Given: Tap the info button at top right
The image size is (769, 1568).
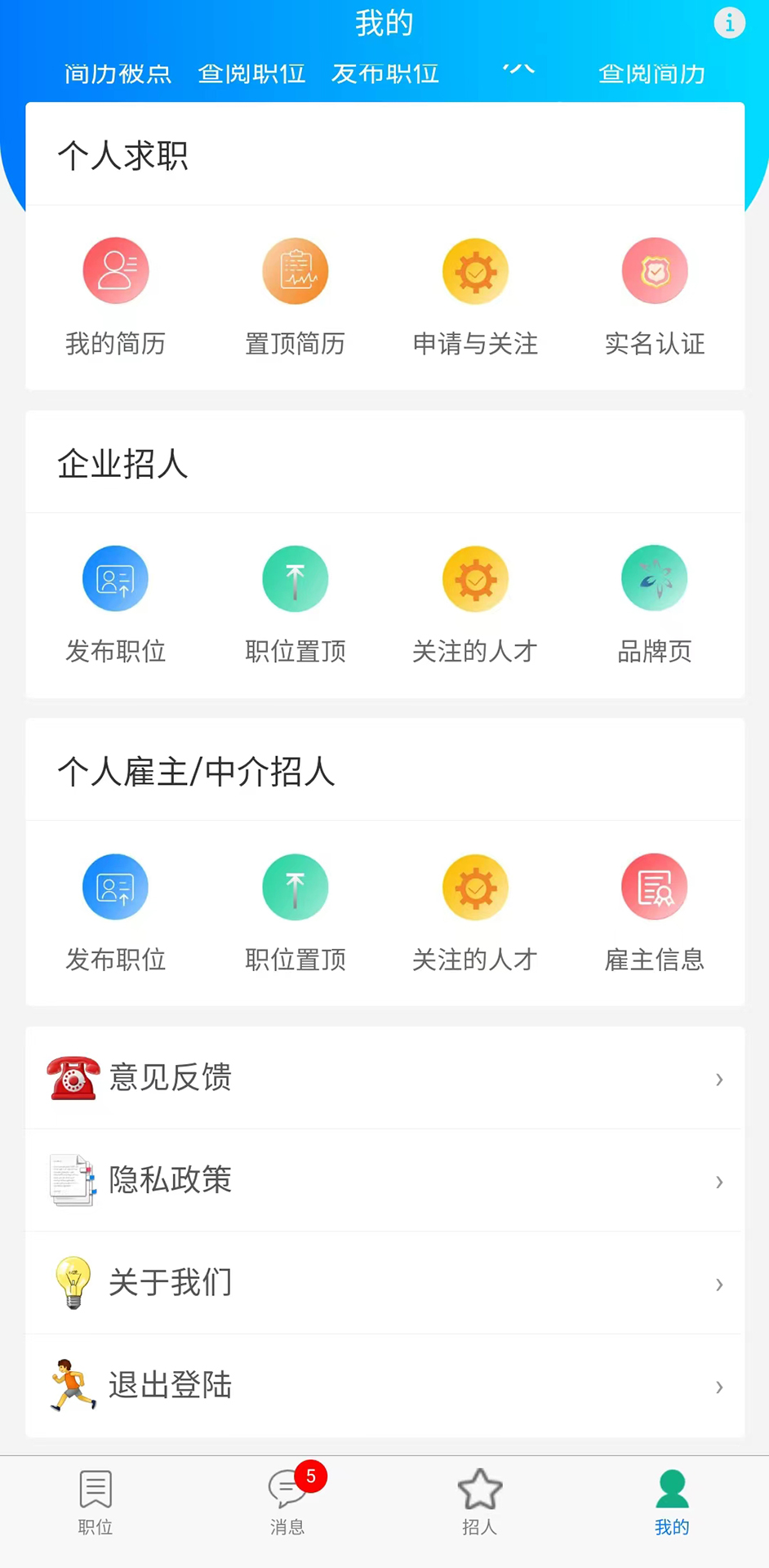Looking at the screenshot, I should click(x=729, y=23).
